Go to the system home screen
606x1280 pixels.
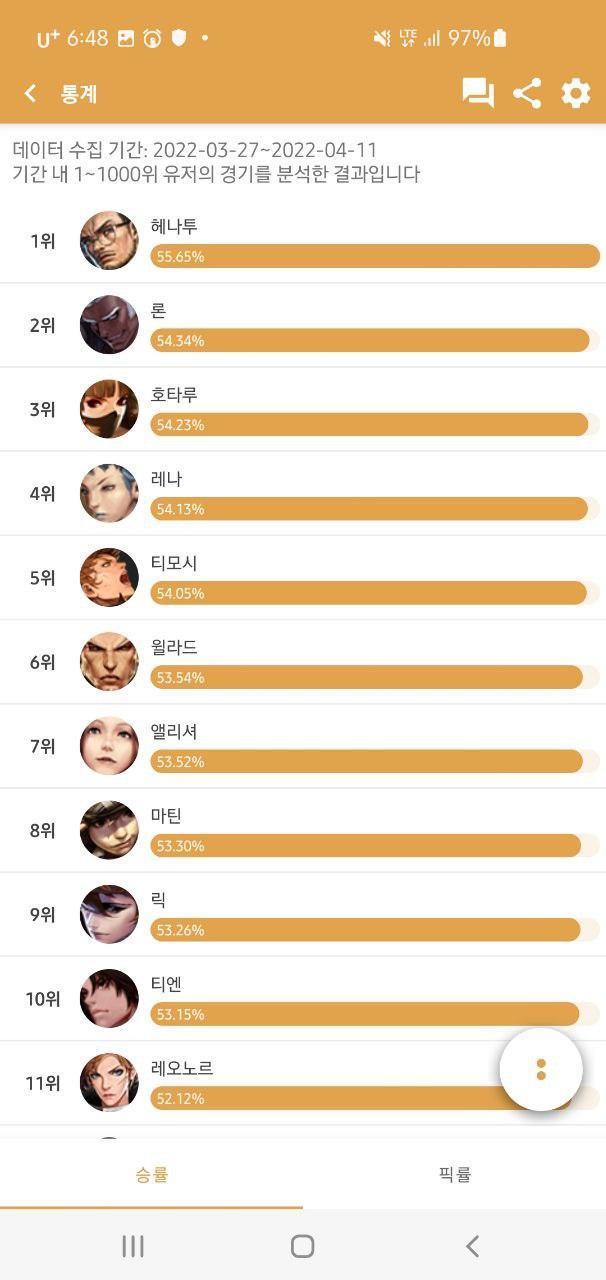[x=302, y=1245]
